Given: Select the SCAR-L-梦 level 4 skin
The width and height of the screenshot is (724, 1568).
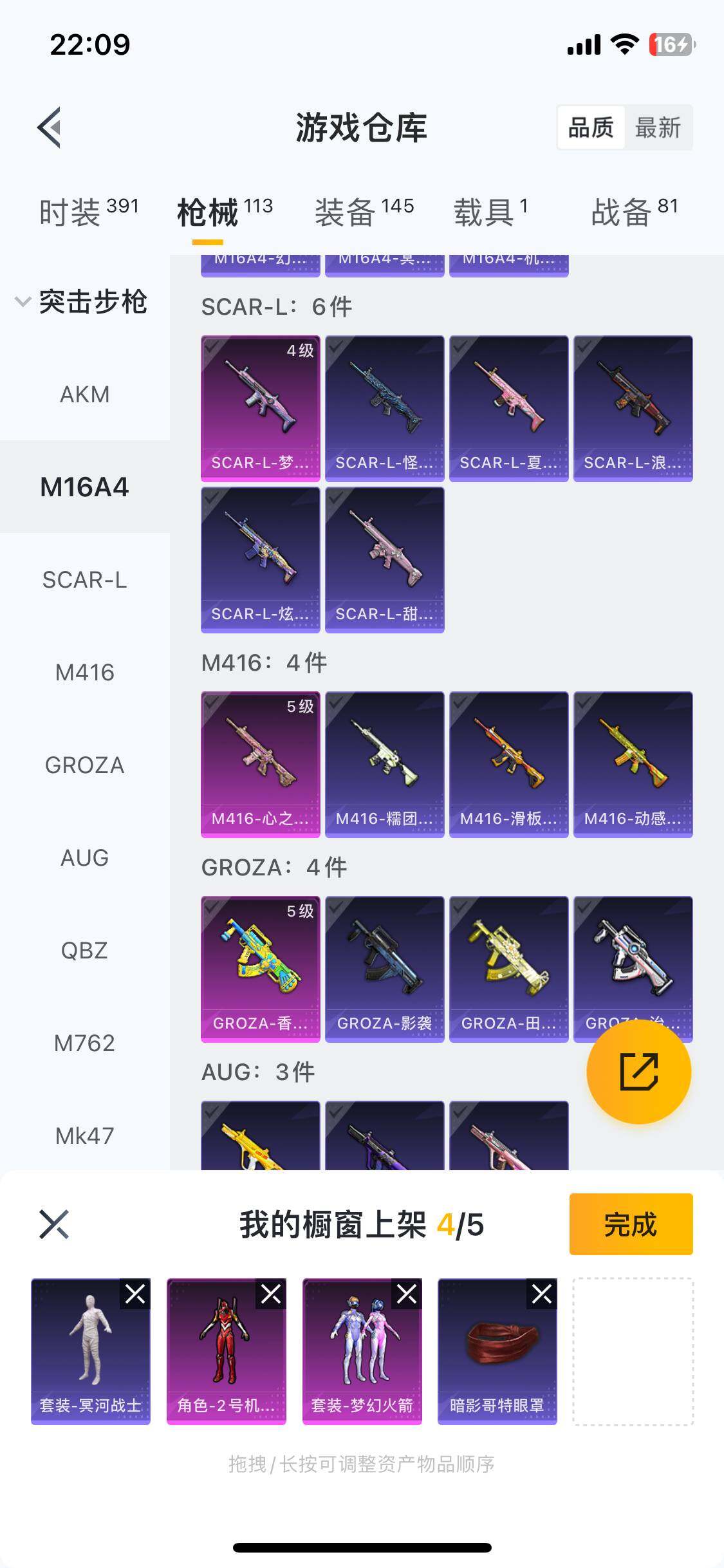Looking at the screenshot, I should pos(260,408).
